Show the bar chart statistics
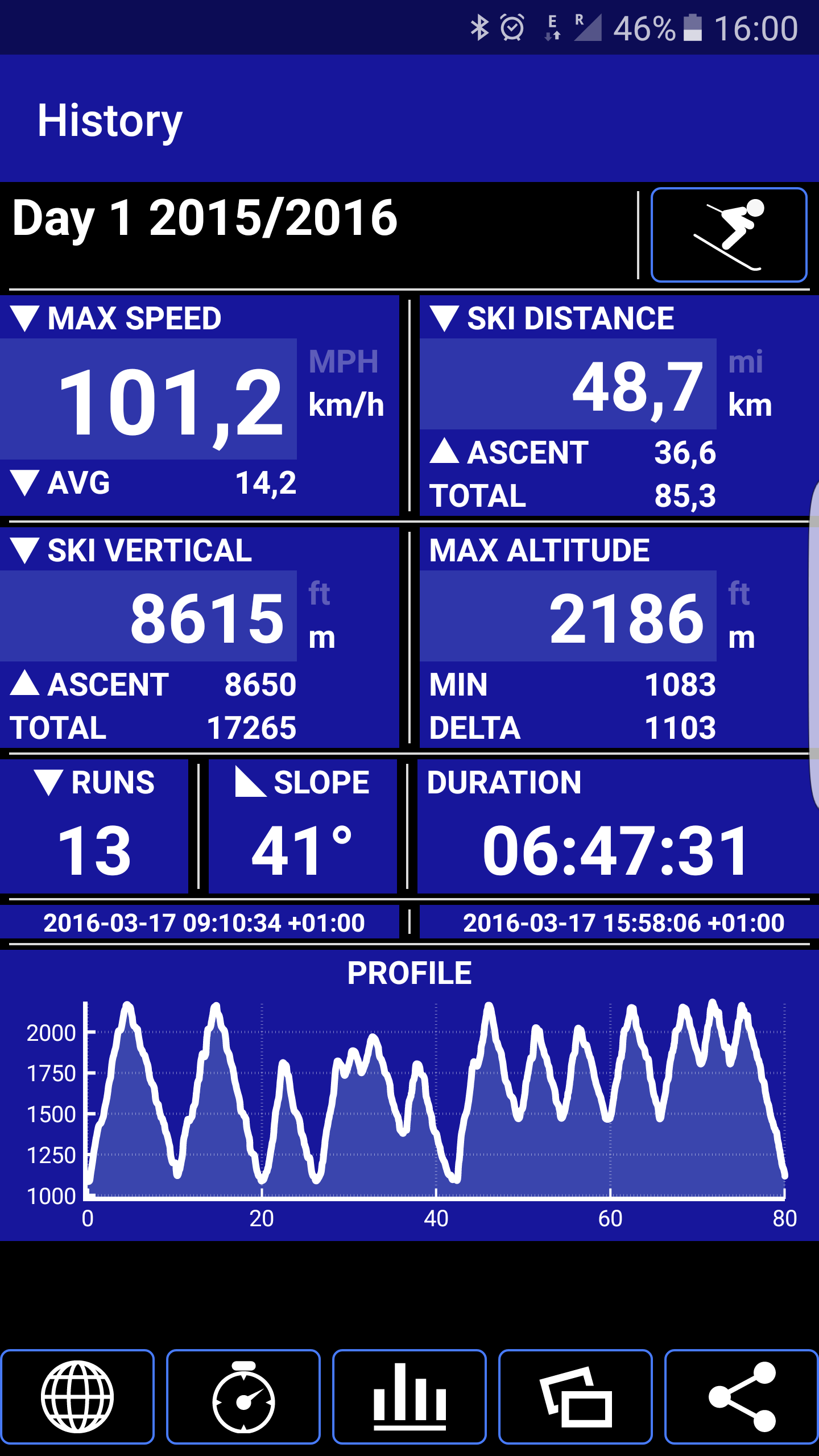This screenshot has height=1456, width=819. tap(409, 1396)
